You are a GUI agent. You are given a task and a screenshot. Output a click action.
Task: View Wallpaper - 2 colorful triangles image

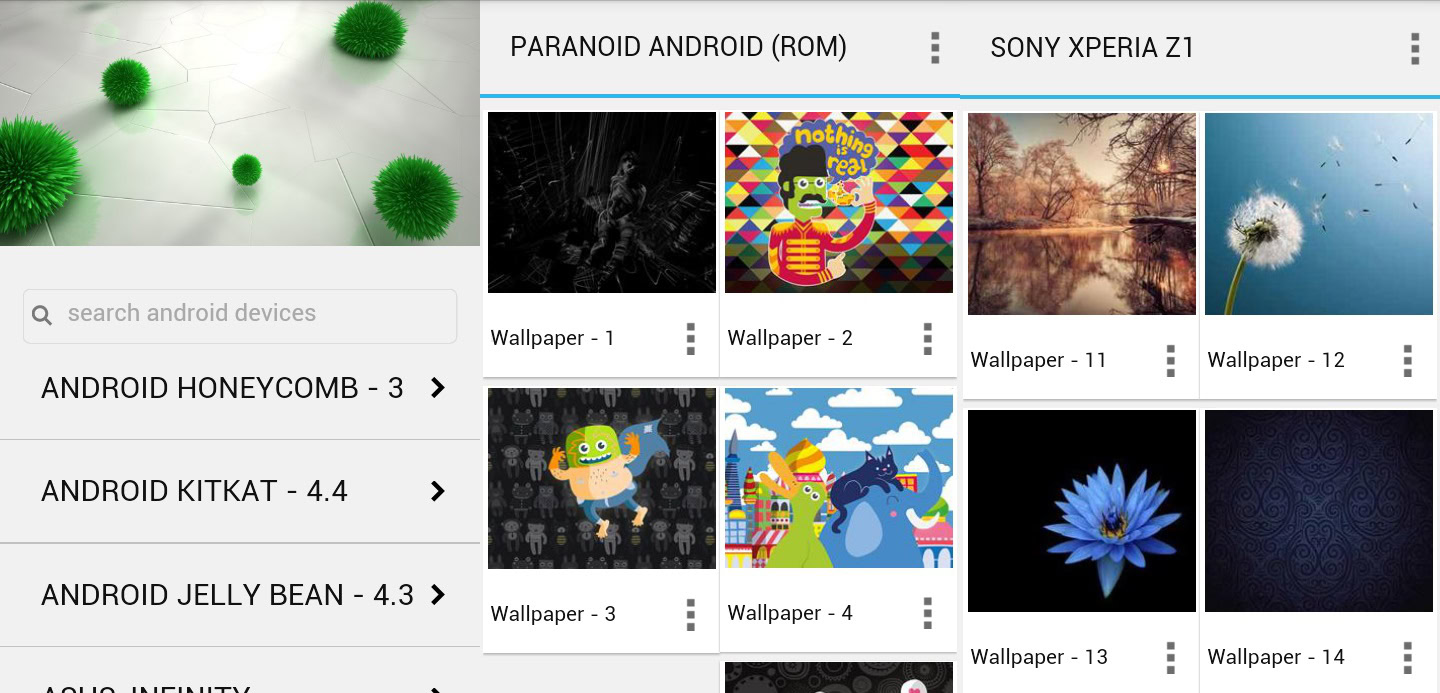point(839,202)
